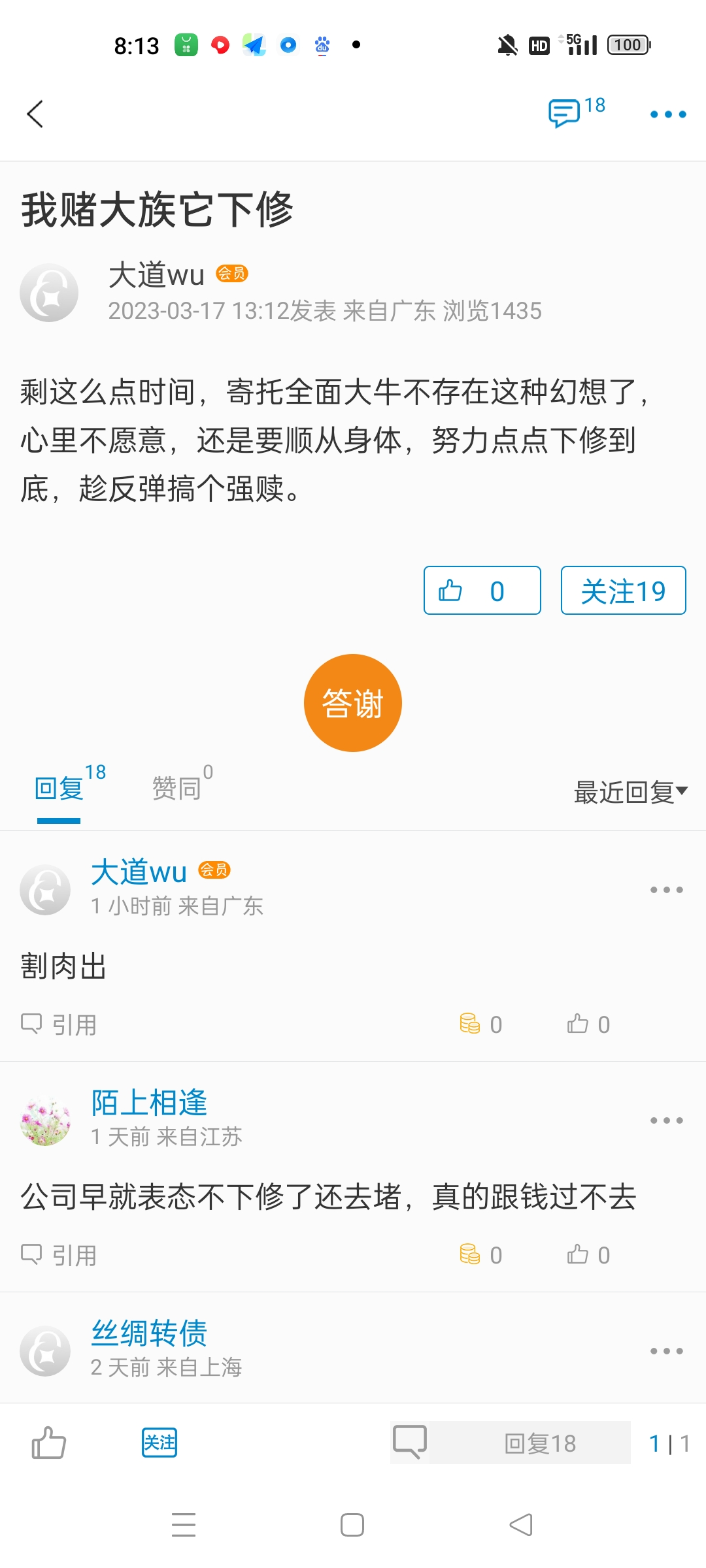Go back using the top-left arrow

pyautogui.click(x=35, y=114)
